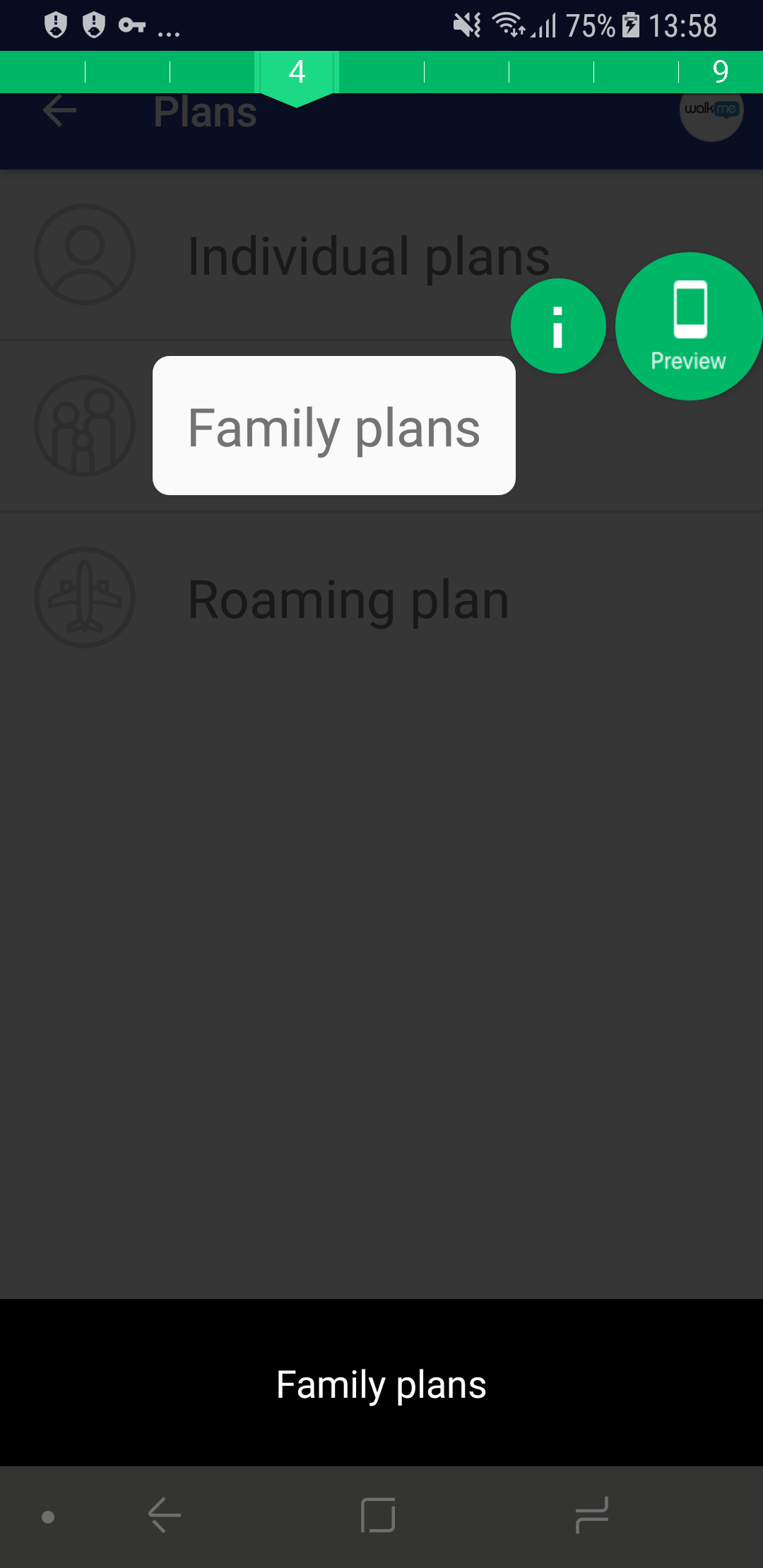Jump to step 9 on the green bar

[720, 71]
